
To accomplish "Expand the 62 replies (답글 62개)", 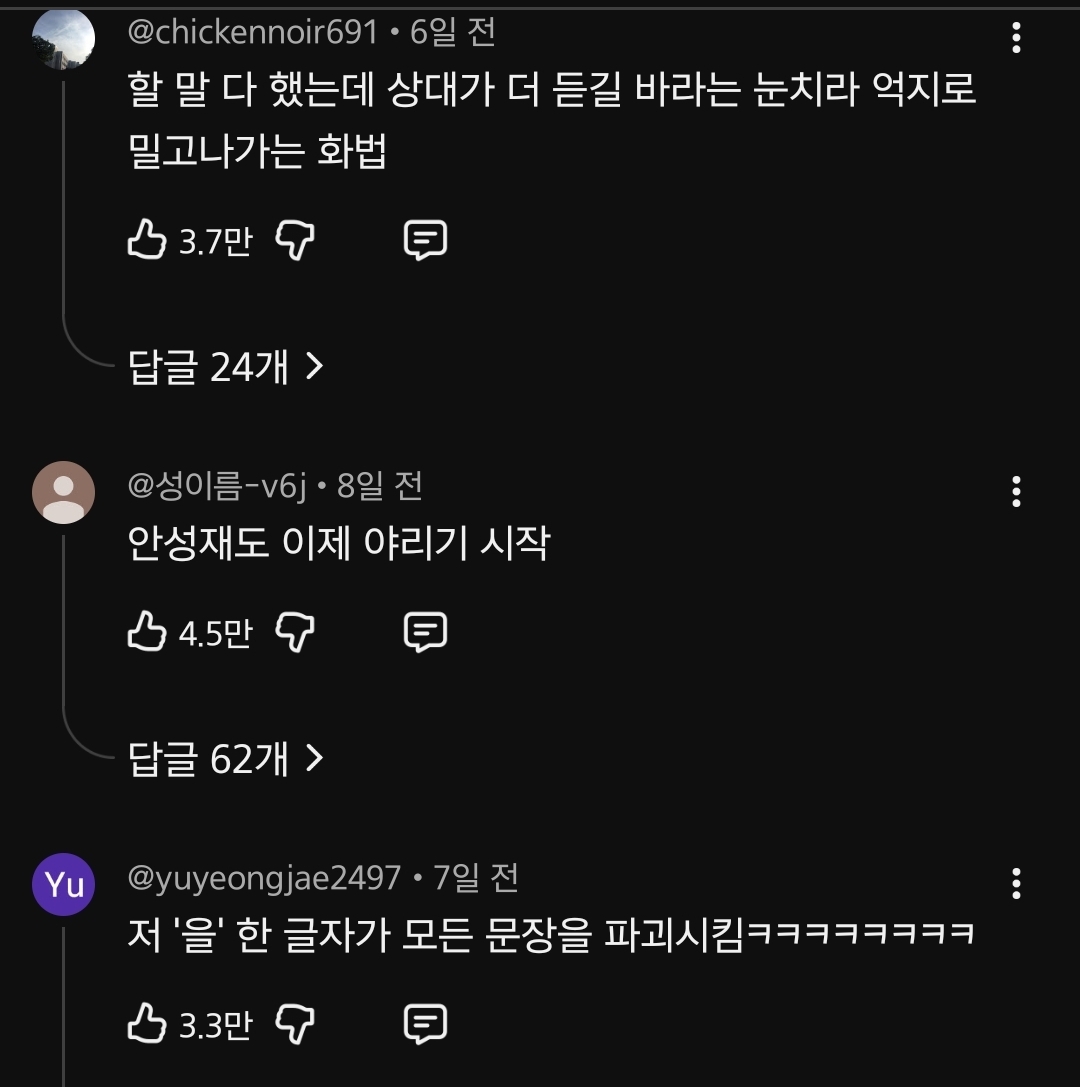I will coord(226,758).
